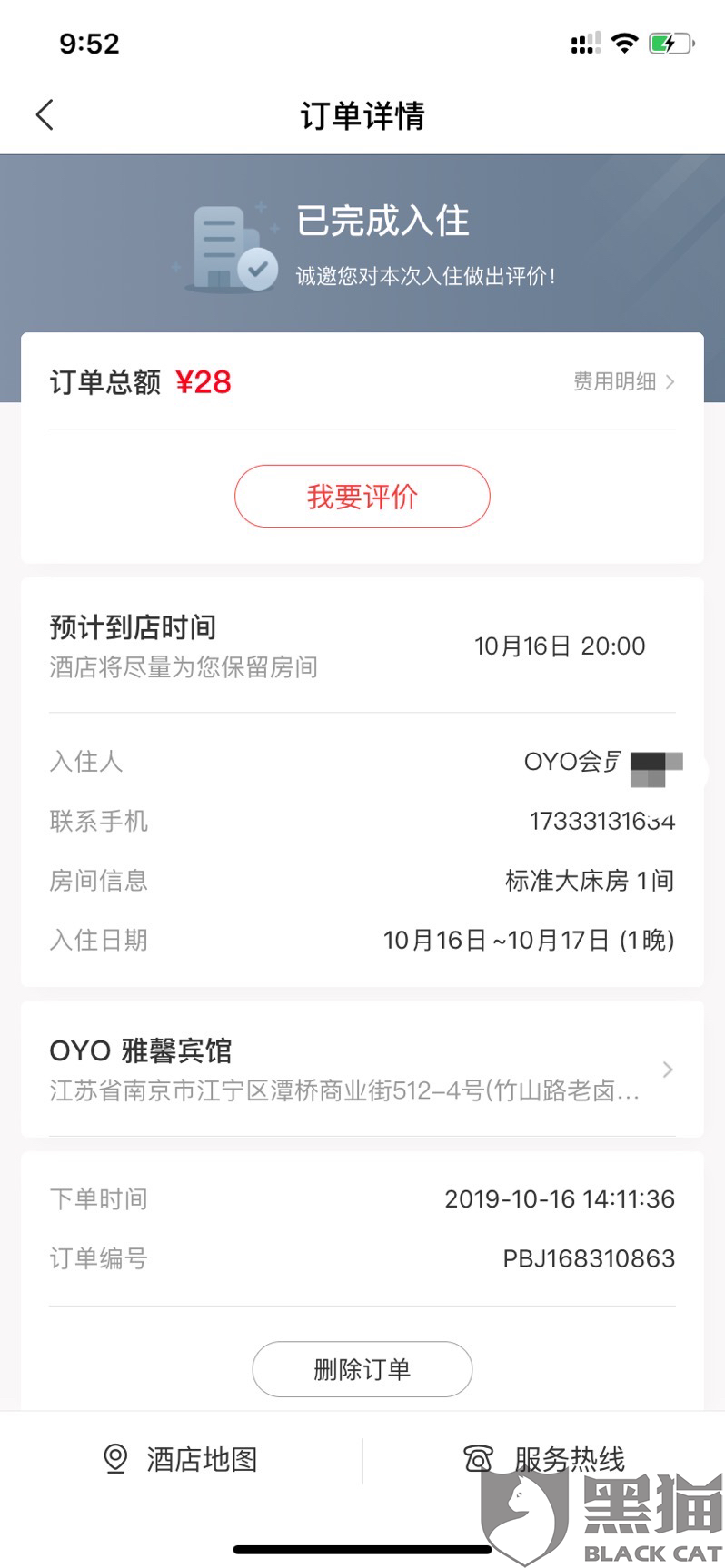Tap the 我要评价 review button
The height and width of the screenshot is (1568, 725).
point(362,497)
